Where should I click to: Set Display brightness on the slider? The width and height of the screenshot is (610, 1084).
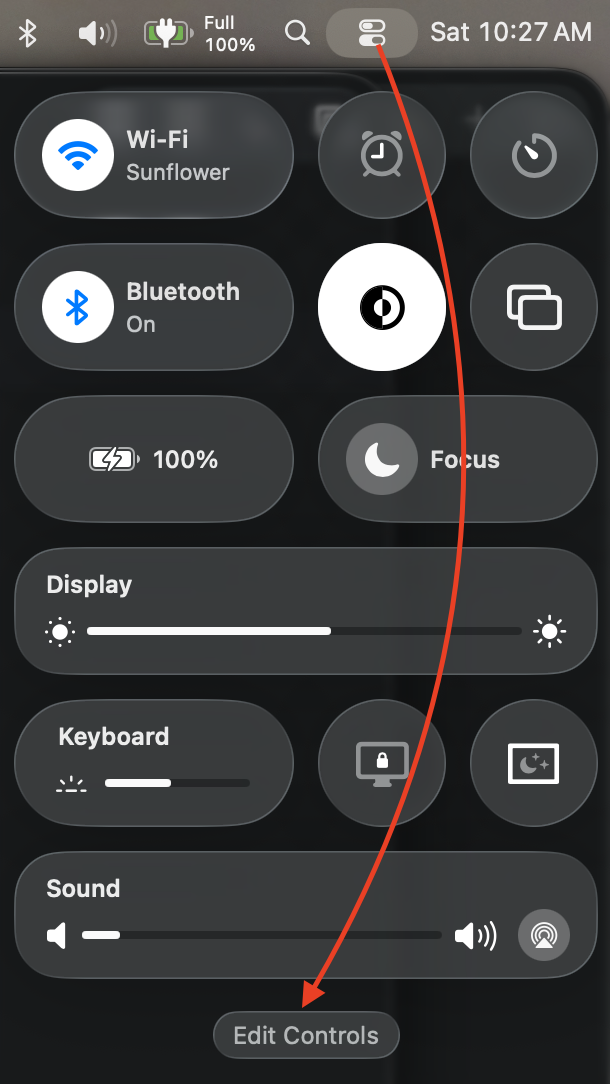(x=304, y=631)
